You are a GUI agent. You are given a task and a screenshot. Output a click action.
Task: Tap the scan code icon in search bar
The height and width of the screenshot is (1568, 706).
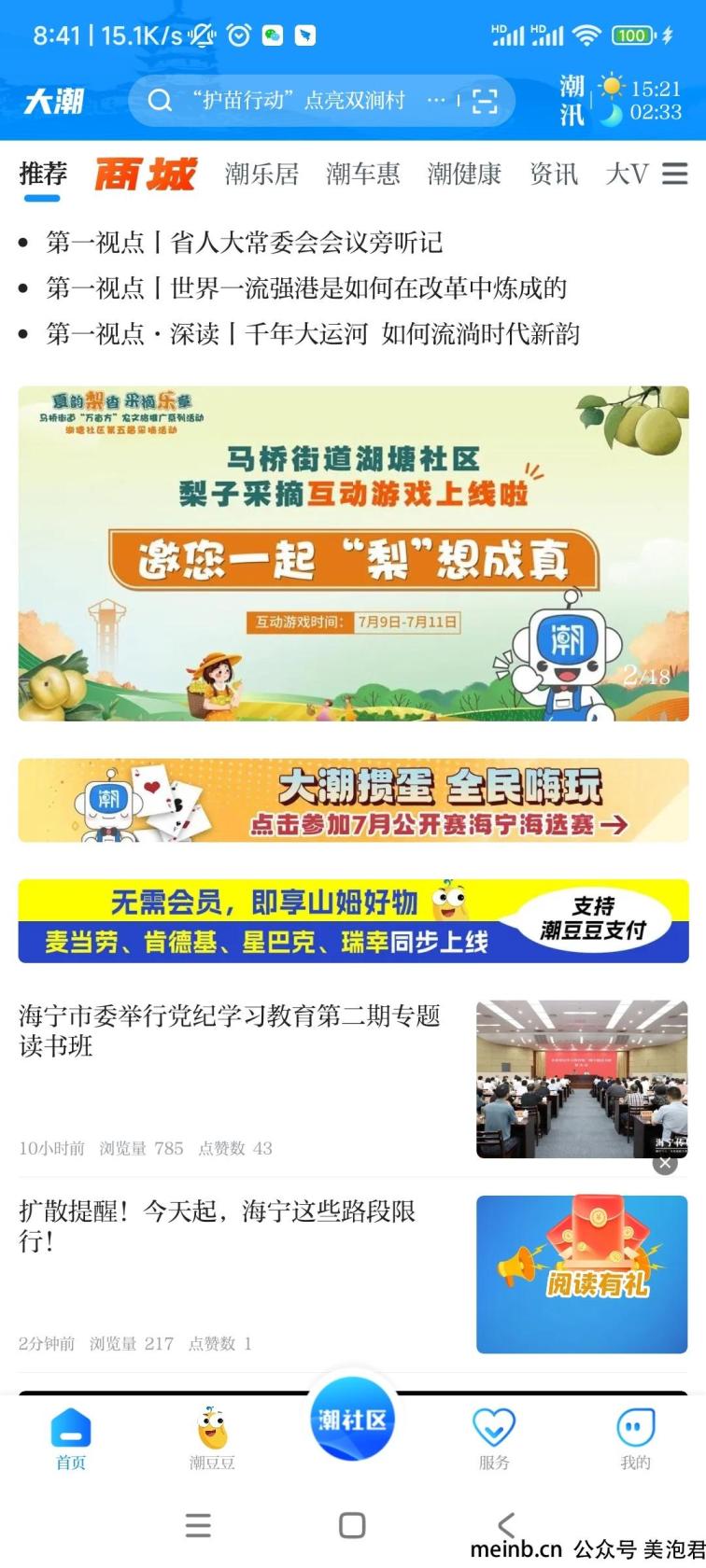click(484, 101)
